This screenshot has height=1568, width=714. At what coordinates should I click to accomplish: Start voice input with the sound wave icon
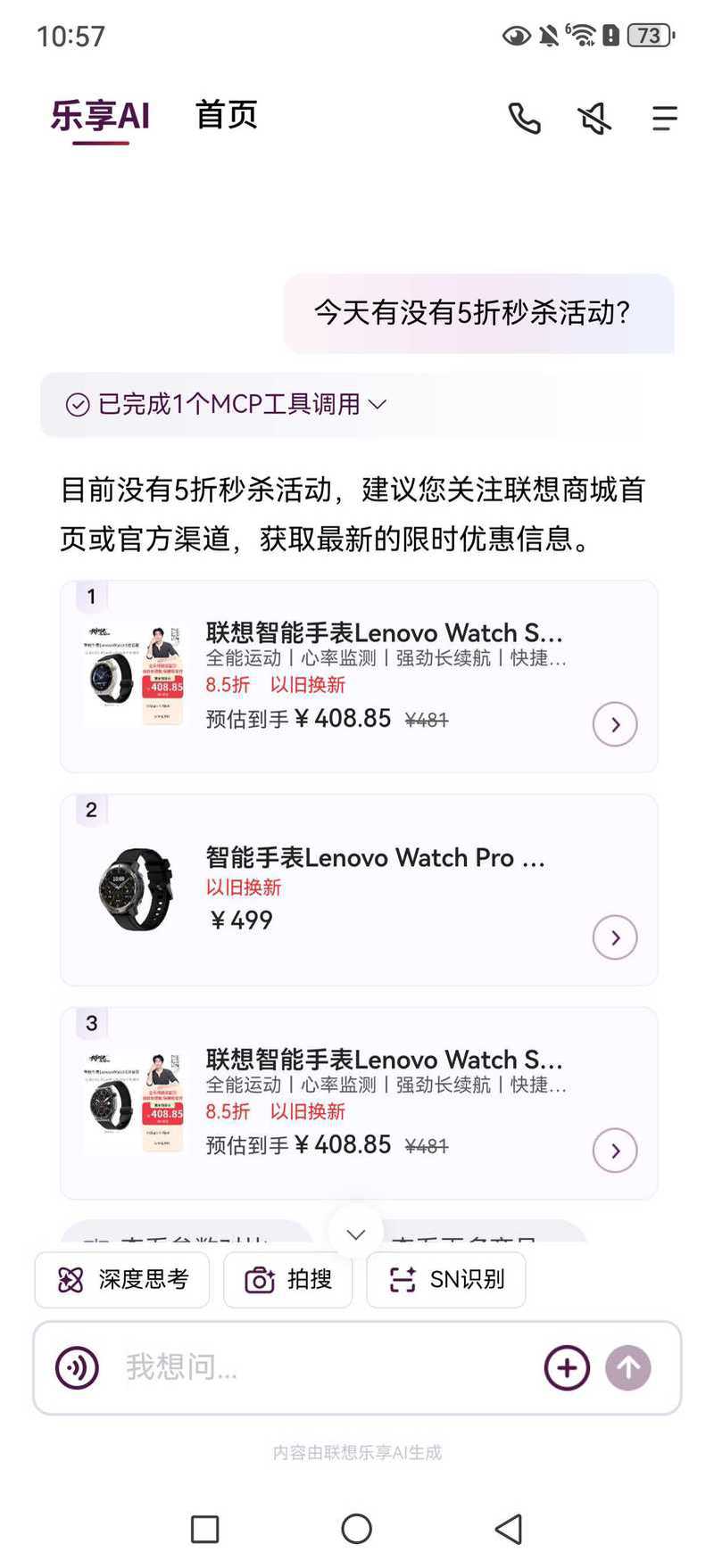[x=78, y=1367]
